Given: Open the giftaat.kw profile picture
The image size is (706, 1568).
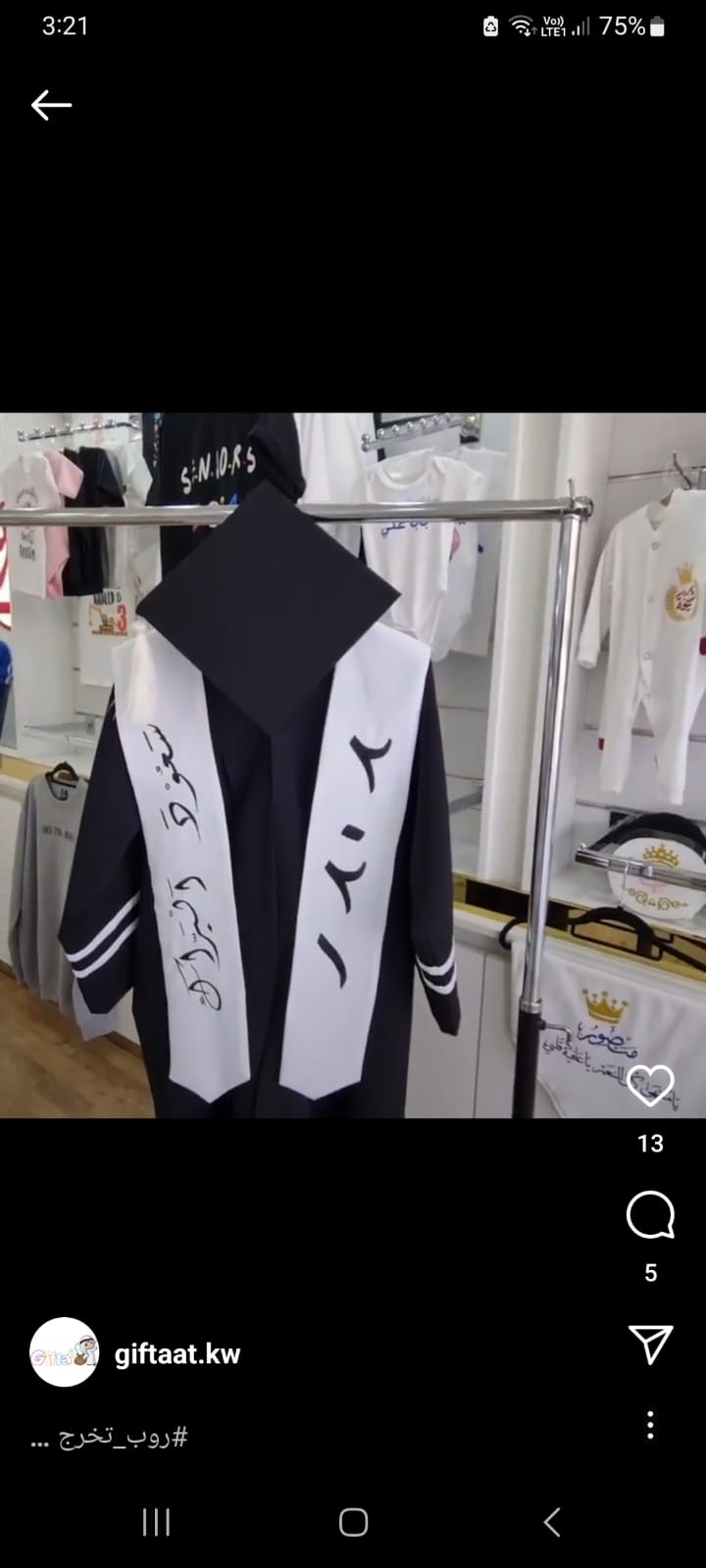Looking at the screenshot, I should [65, 1352].
